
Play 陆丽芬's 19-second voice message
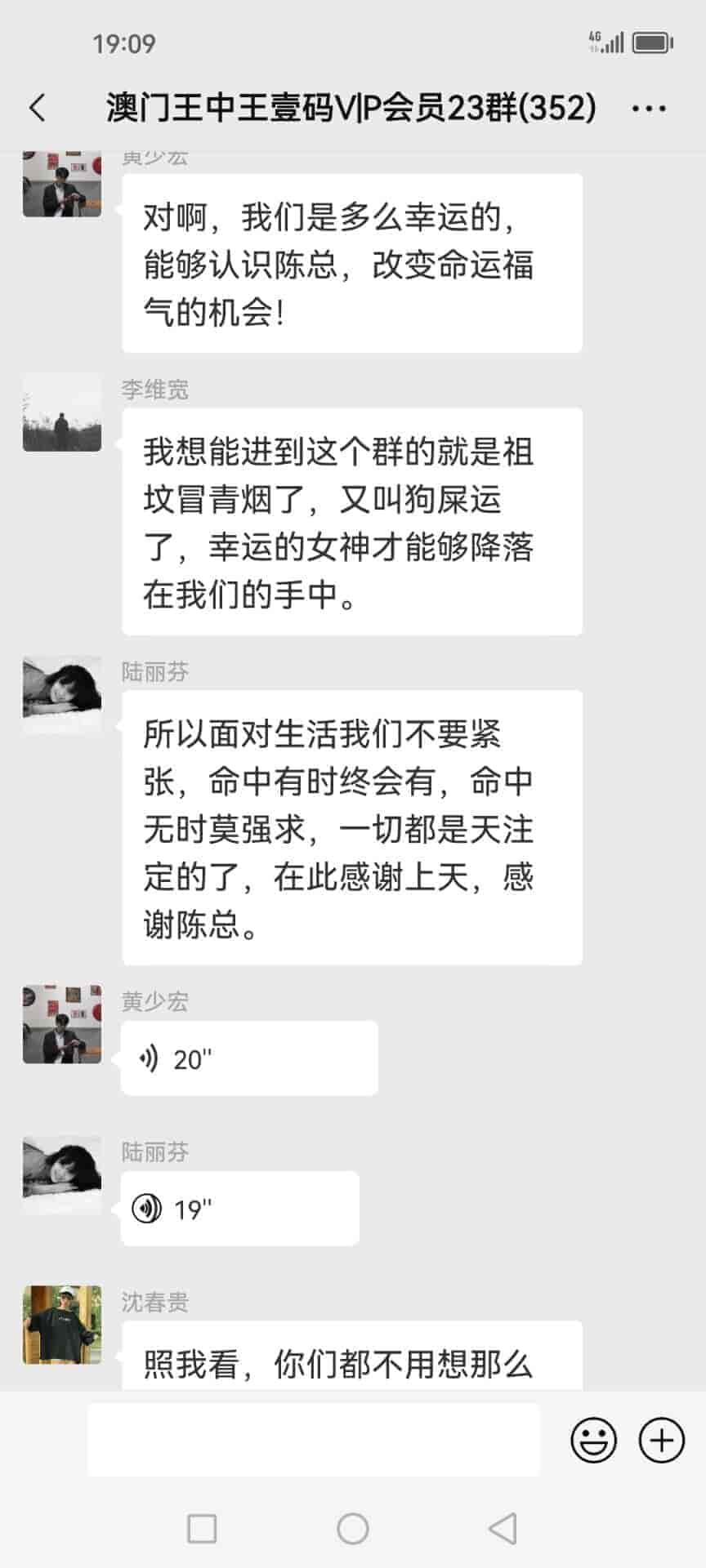pos(239,1209)
